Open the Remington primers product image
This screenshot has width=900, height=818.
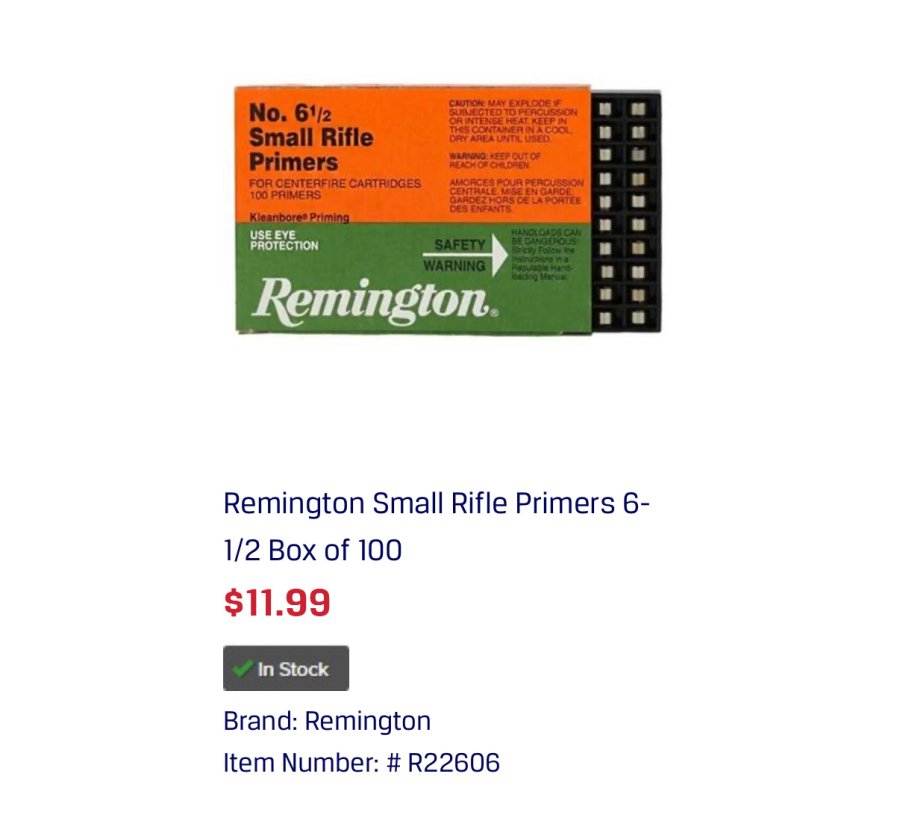[x=446, y=210]
